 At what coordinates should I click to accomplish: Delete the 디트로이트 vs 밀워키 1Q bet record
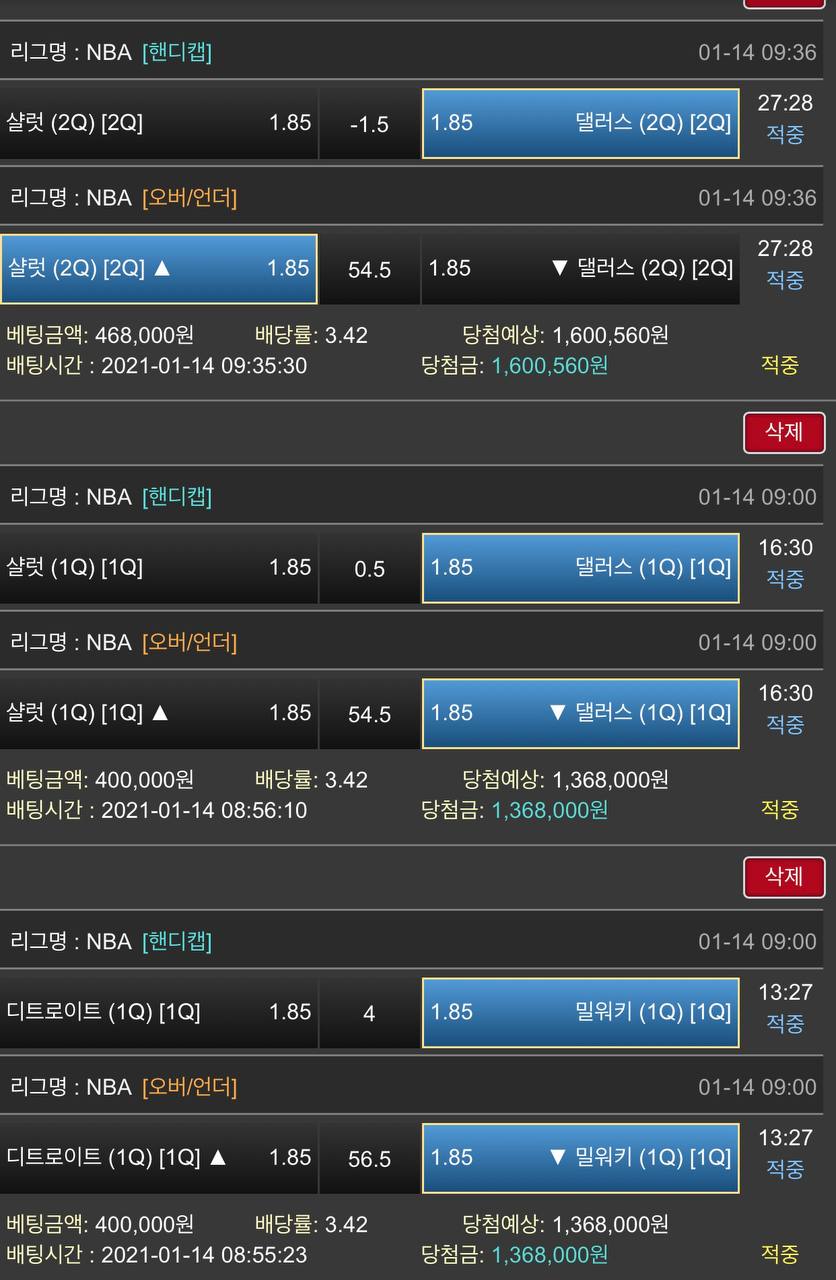(784, 877)
